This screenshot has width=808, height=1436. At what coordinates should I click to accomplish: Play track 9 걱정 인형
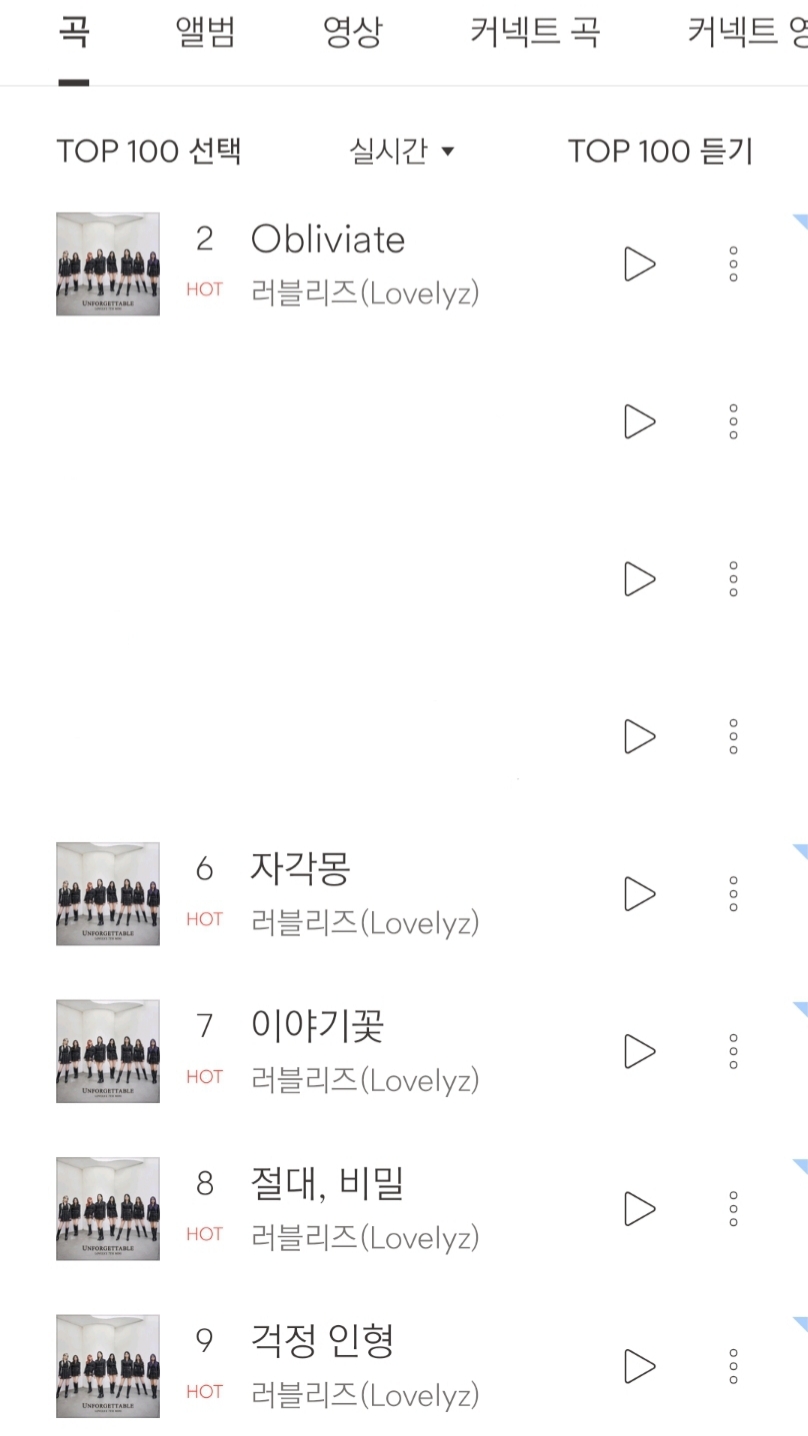(x=639, y=1365)
